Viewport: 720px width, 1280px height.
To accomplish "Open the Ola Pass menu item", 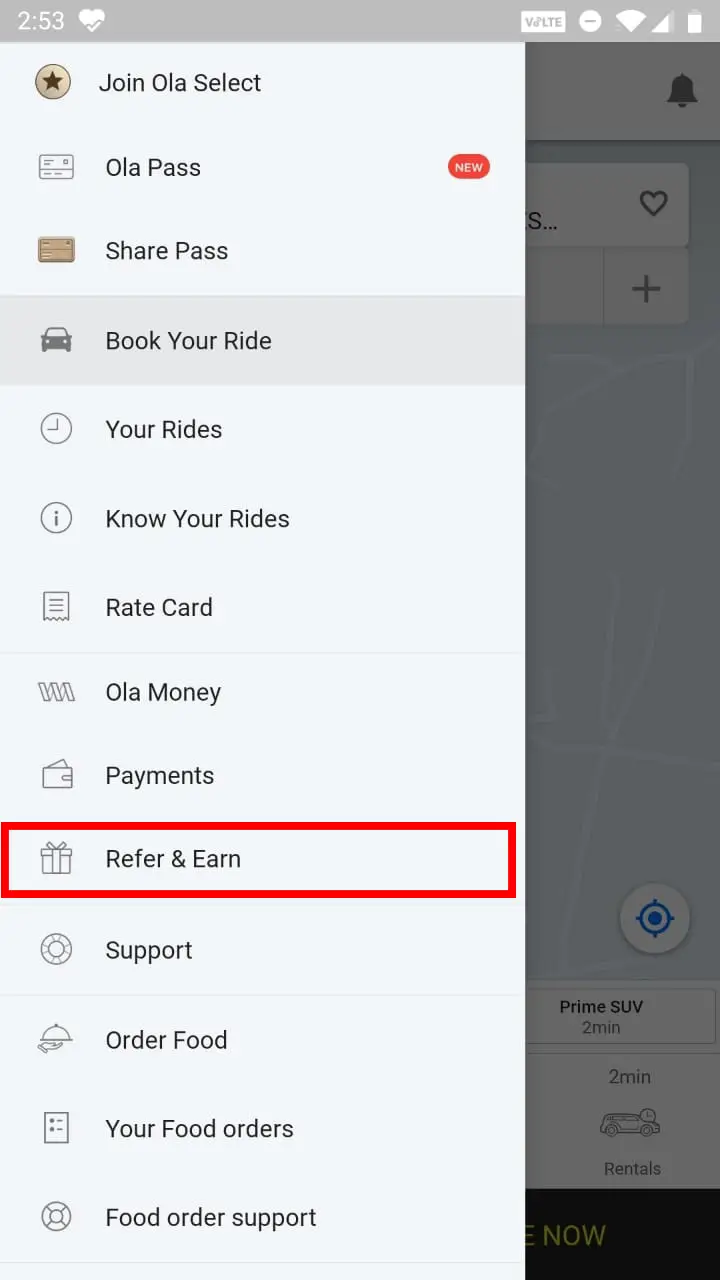I will pos(153,167).
